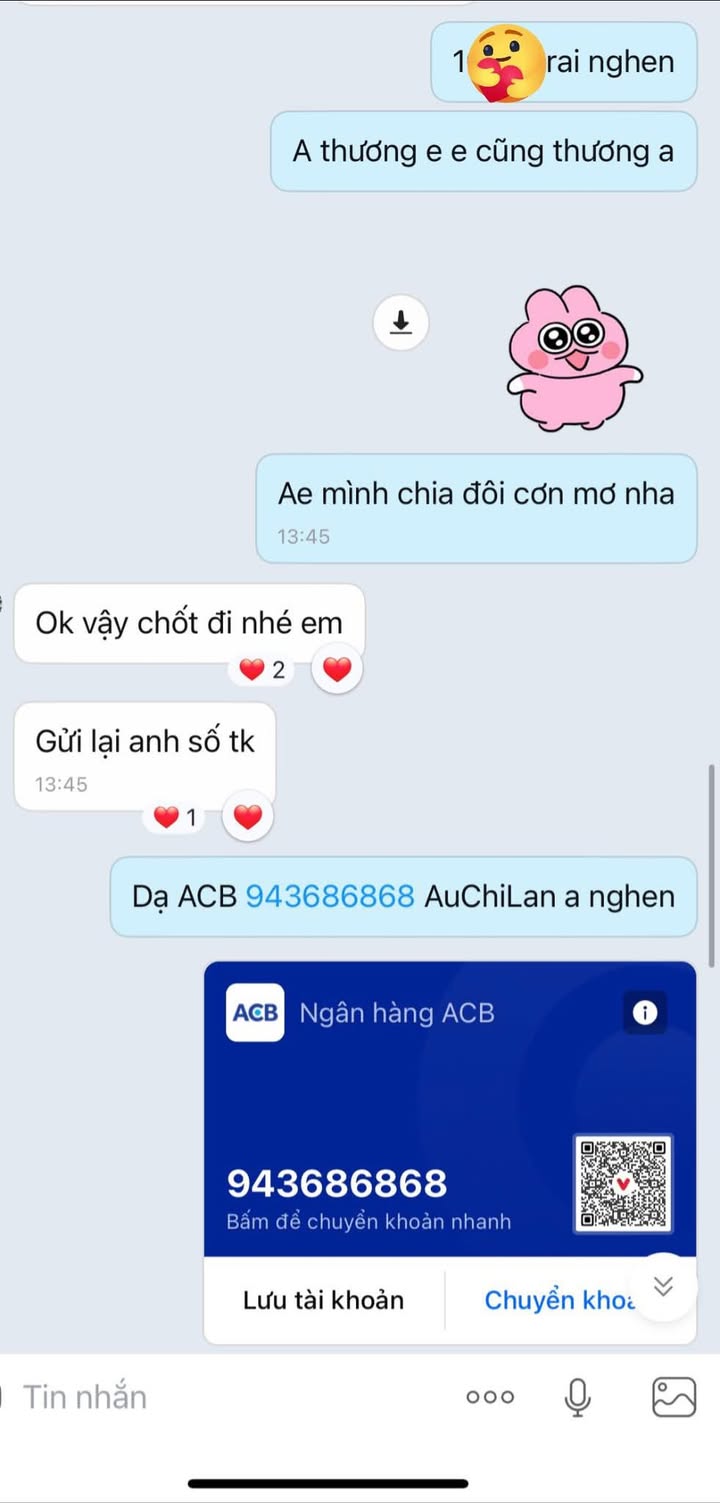Focus the Tin nhắn message field
This screenshot has width=720, height=1503.
200,1397
